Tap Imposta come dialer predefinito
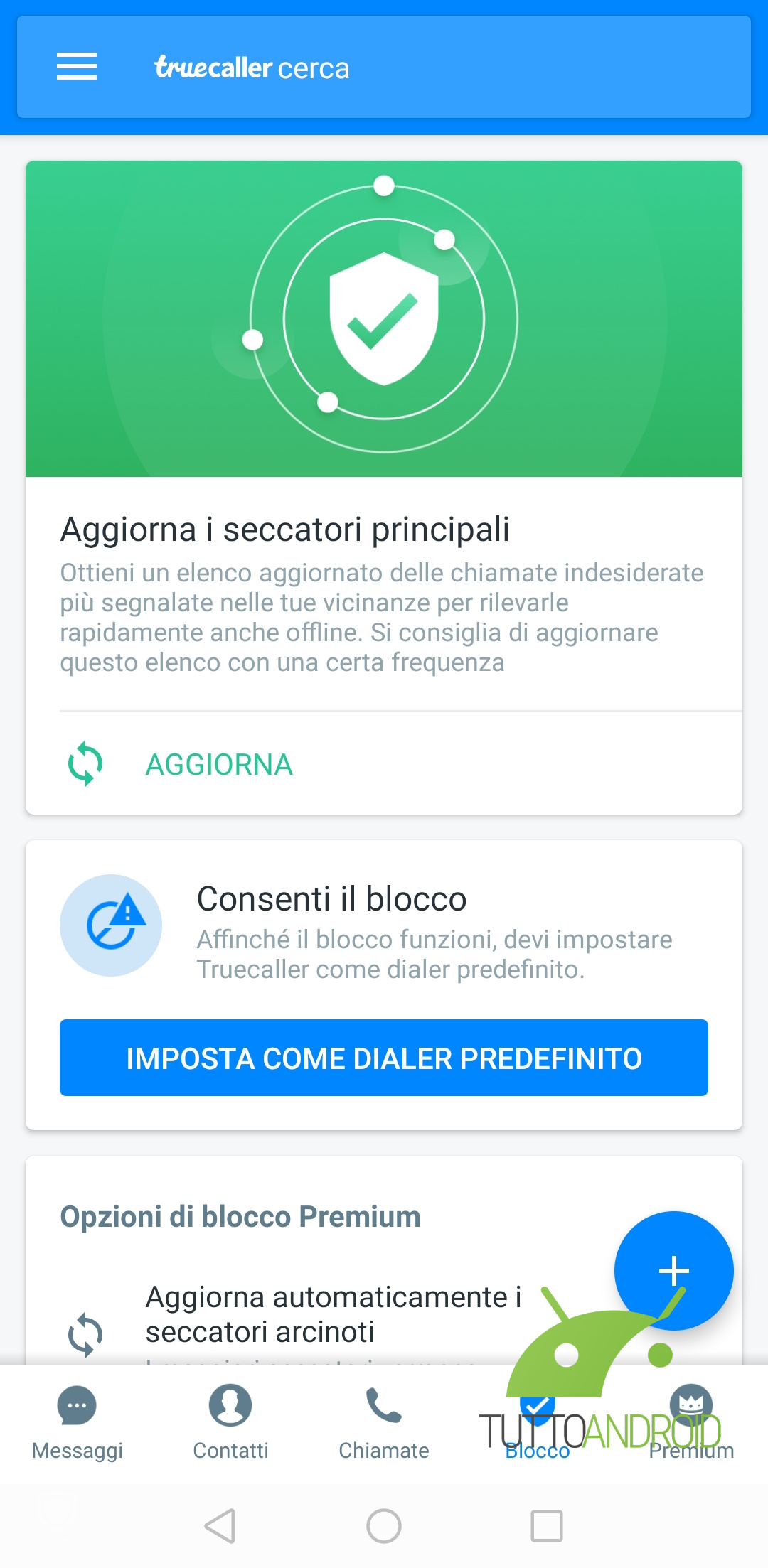Screen dimensions: 768x1568 384,1058
